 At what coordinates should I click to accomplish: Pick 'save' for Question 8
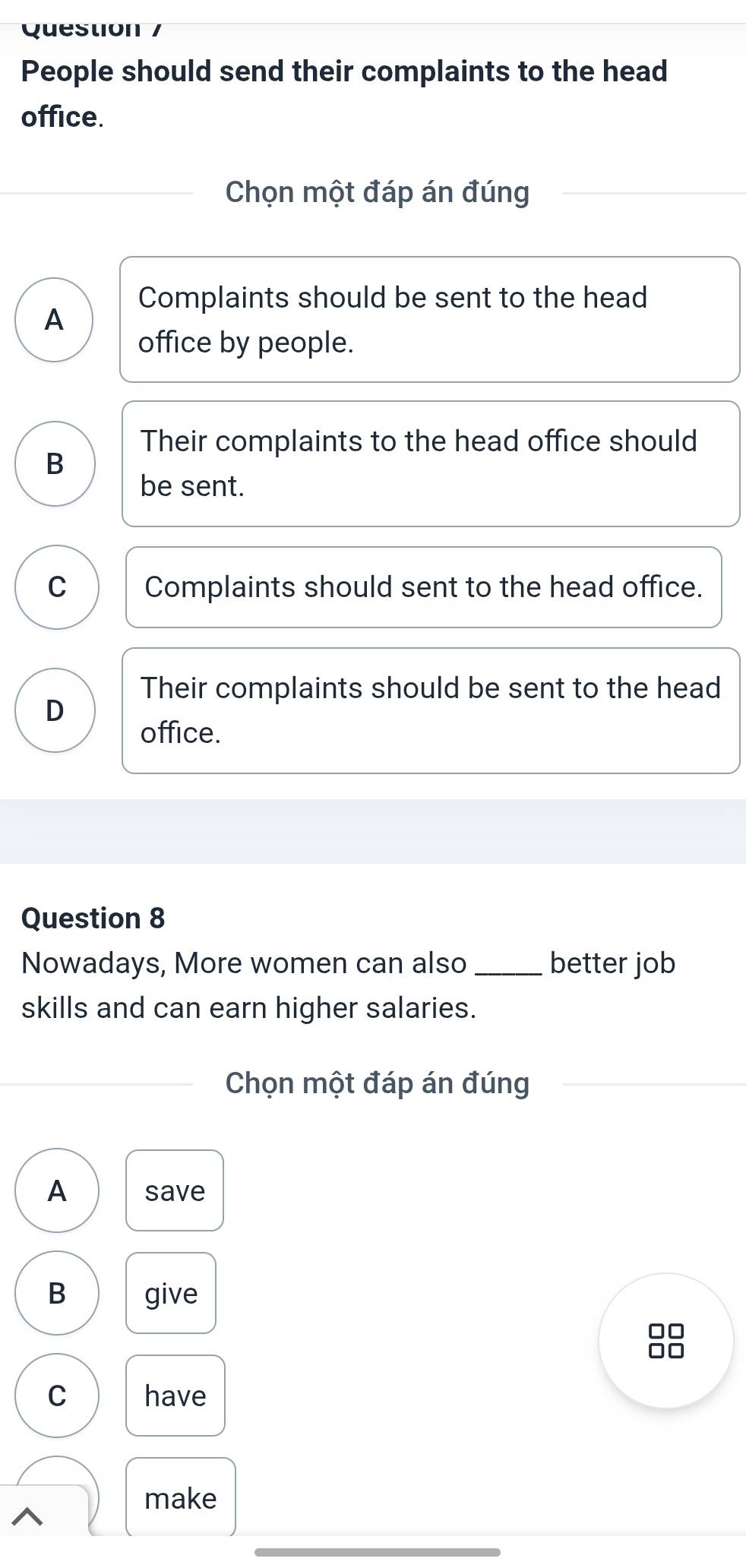click(x=175, y=1190)
